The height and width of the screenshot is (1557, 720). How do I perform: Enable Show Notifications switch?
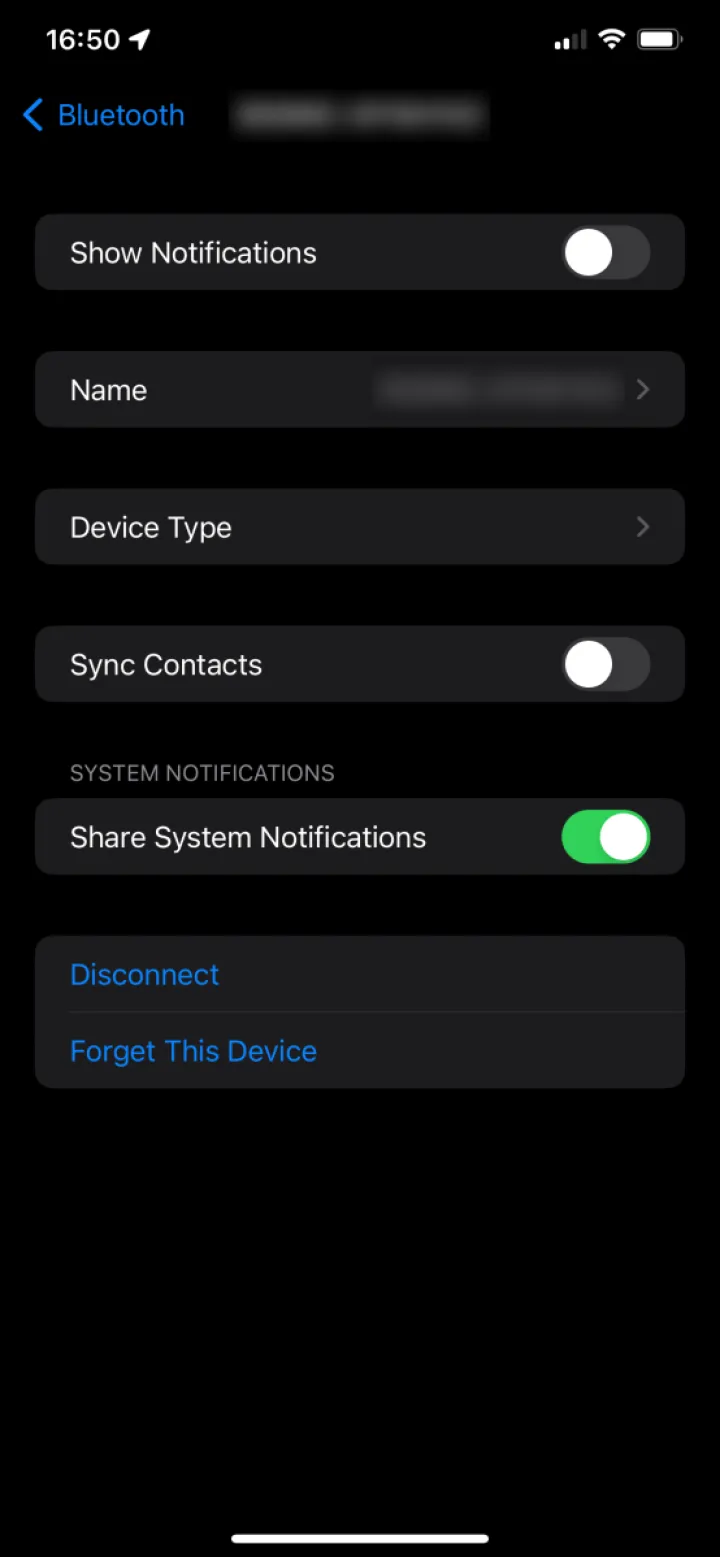pos(606,253)
